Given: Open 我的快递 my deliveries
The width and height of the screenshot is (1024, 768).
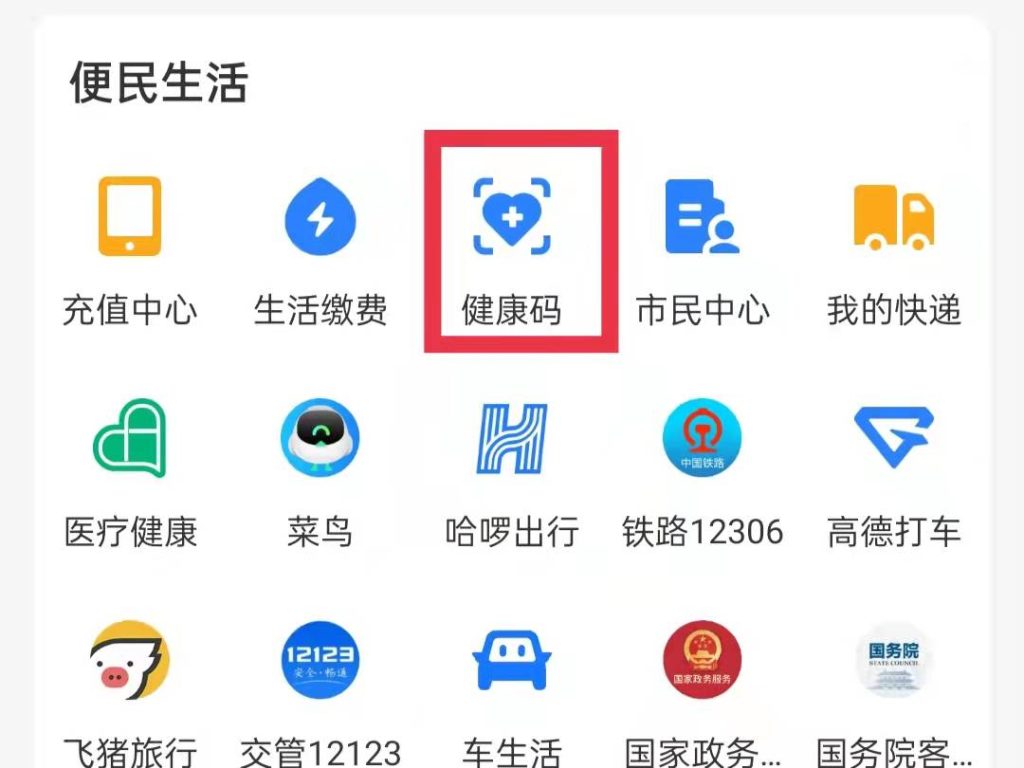Looking at the screenshot, I should click(x=893, y=217).
